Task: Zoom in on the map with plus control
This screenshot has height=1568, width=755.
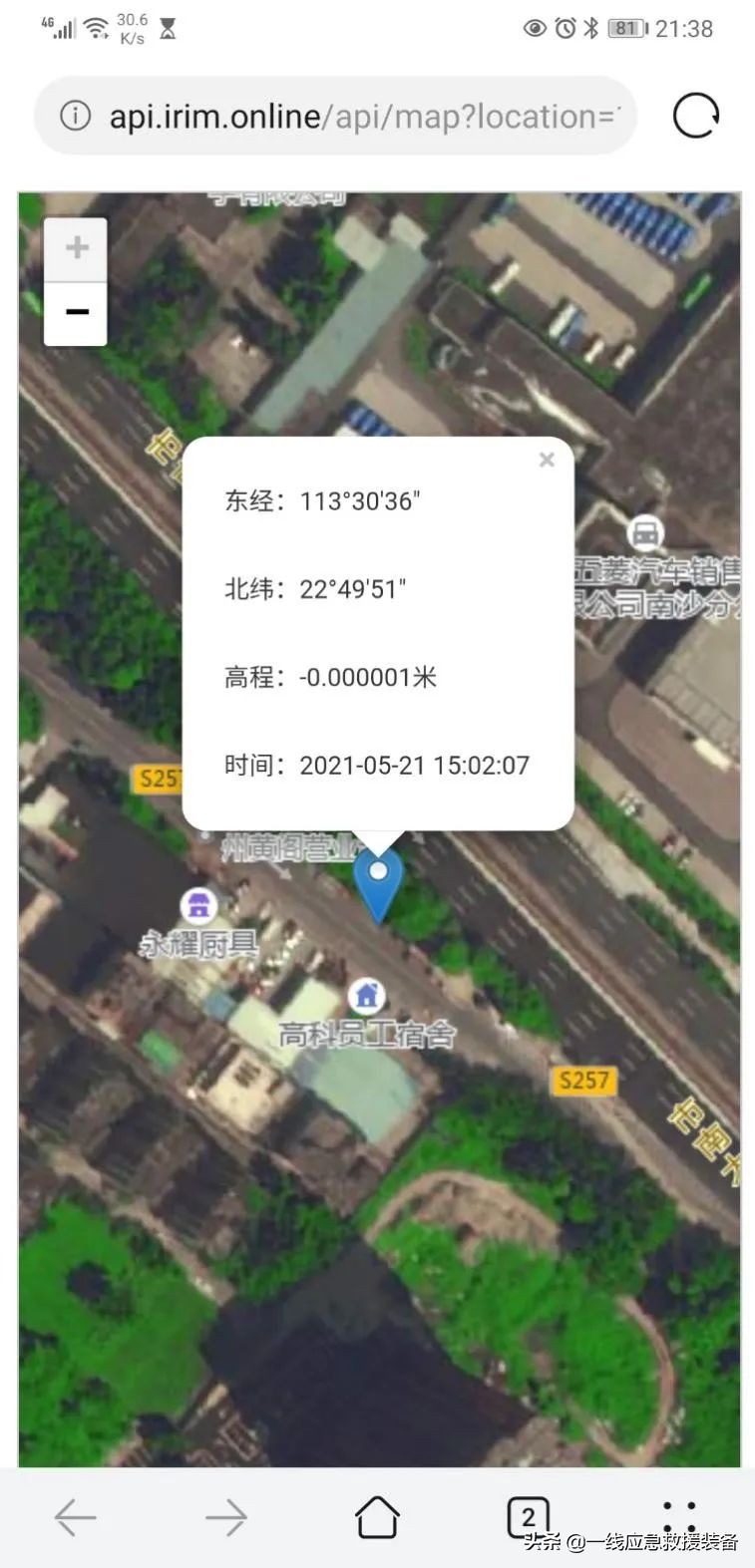Action: [76, 247]
